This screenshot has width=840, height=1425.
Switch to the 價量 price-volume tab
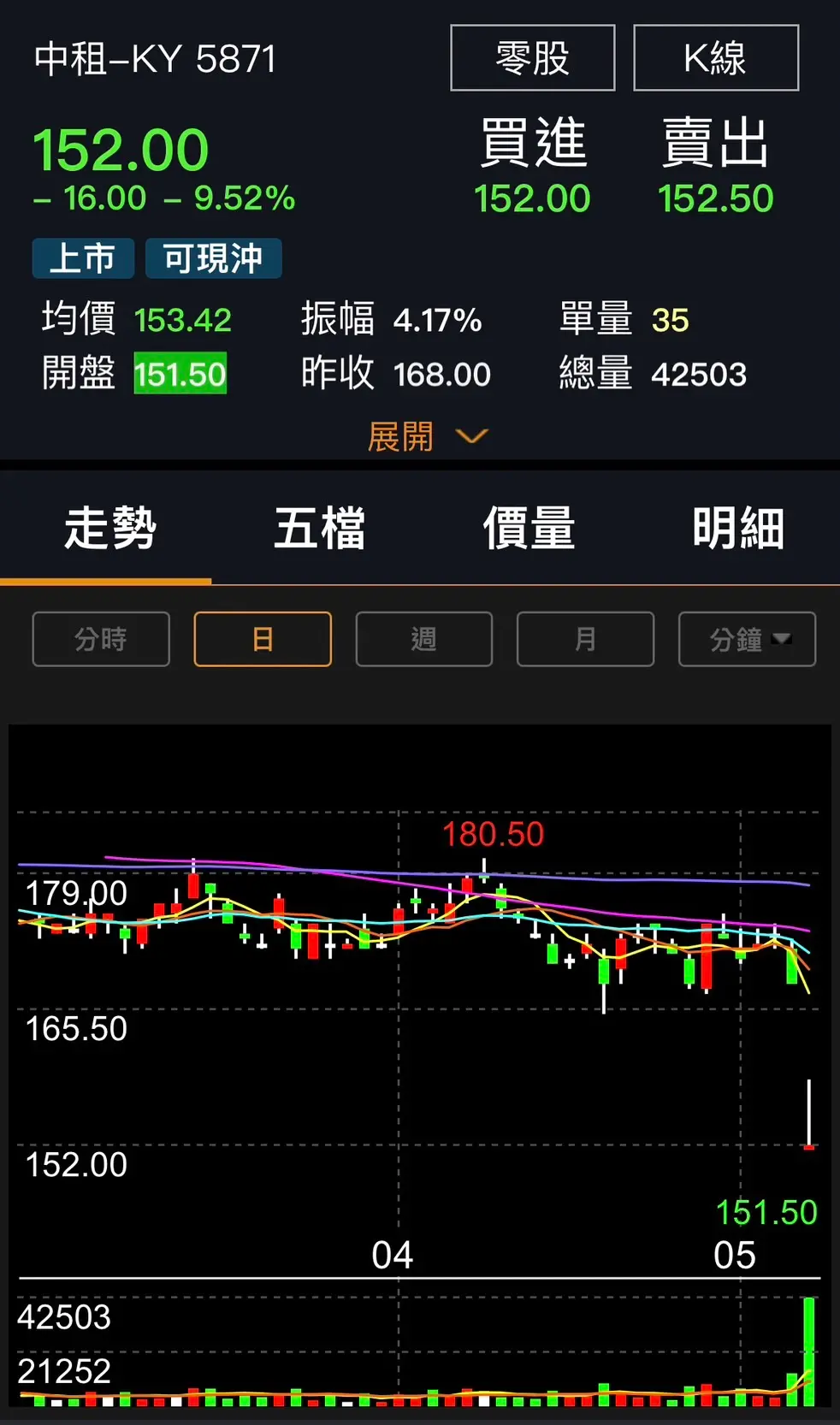(528, 528)
